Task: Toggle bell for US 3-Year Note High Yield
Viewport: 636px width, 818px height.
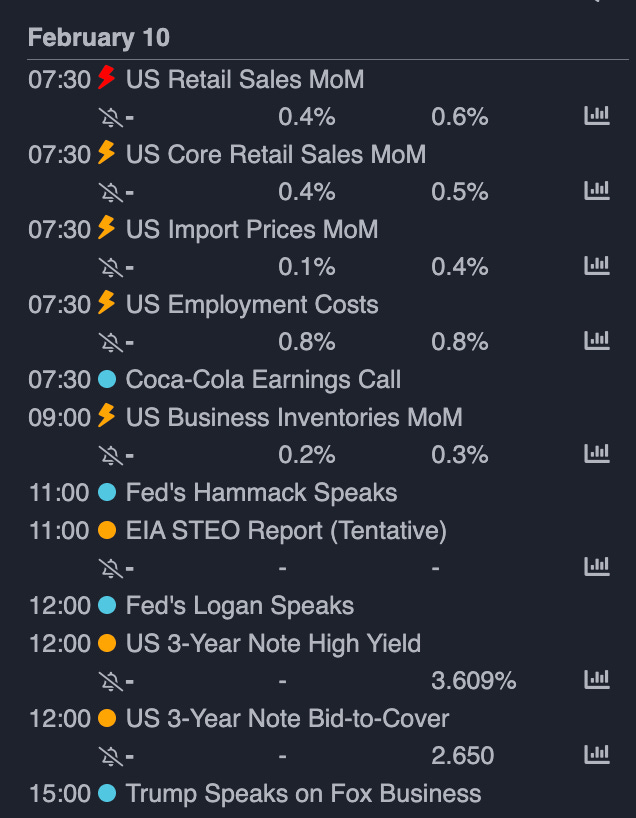Action: click(x=112, y=681)
